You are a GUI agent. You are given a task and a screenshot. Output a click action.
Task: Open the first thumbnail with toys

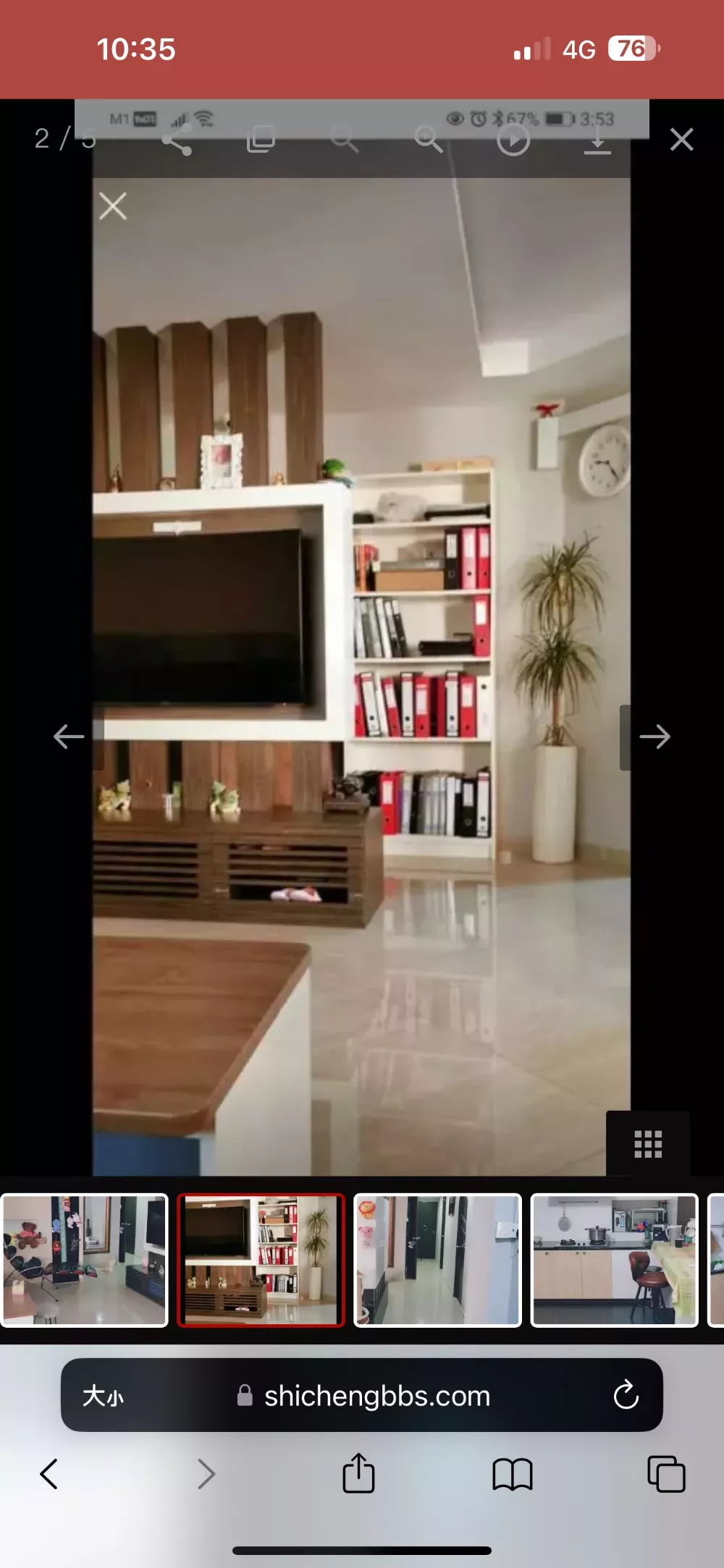[x=84, y=1260]
